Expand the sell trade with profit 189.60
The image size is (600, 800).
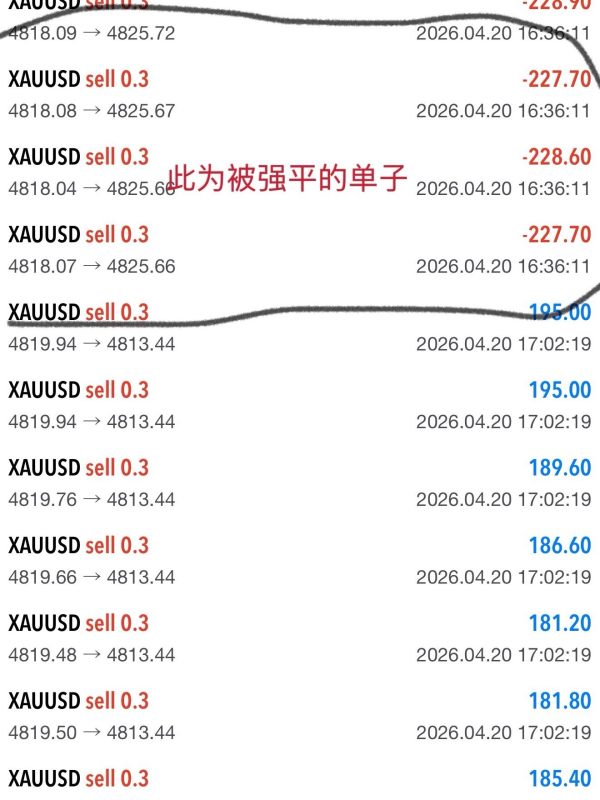[300, 483]
